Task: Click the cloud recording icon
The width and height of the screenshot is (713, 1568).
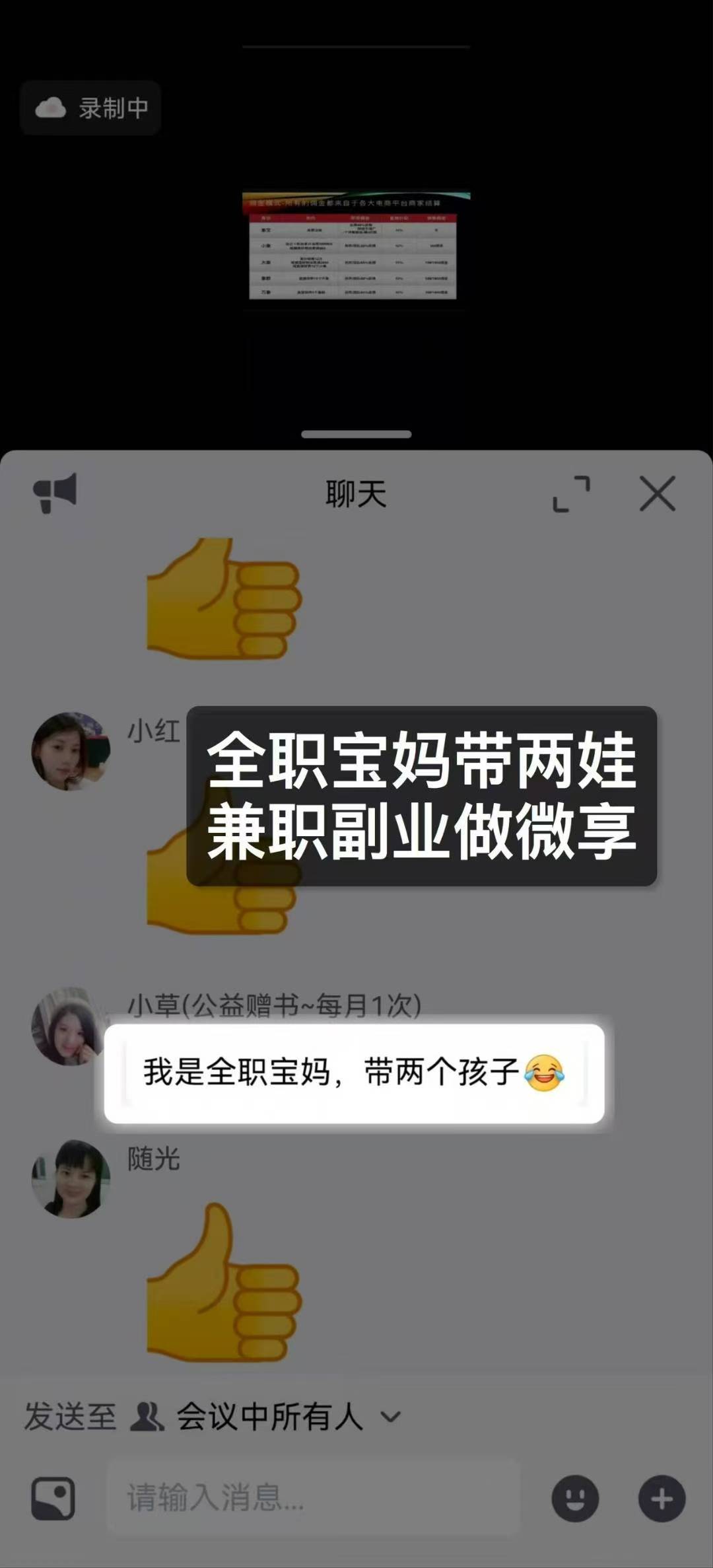Action: point(50,108)
